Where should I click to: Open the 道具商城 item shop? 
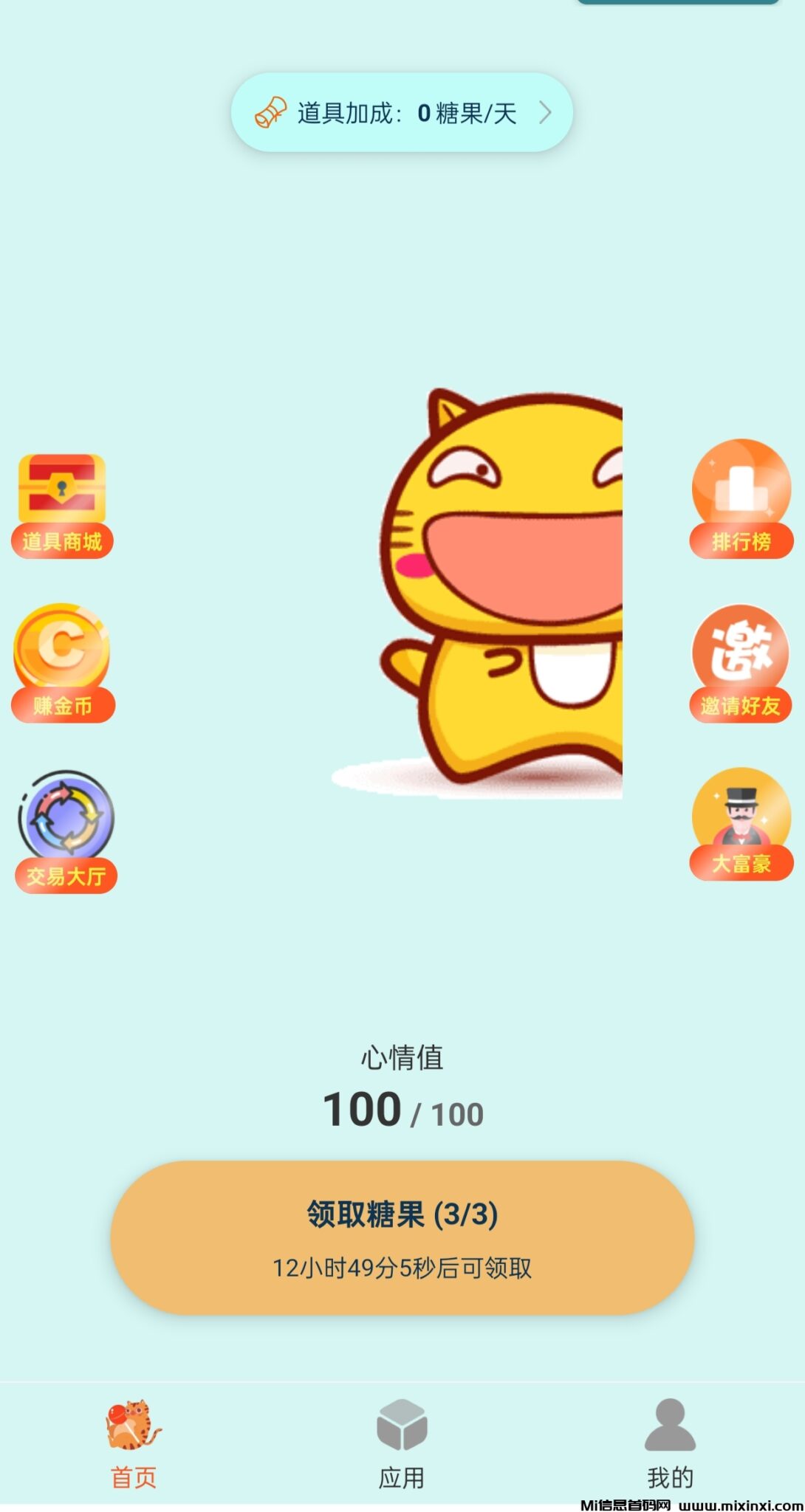pos(62,504)
